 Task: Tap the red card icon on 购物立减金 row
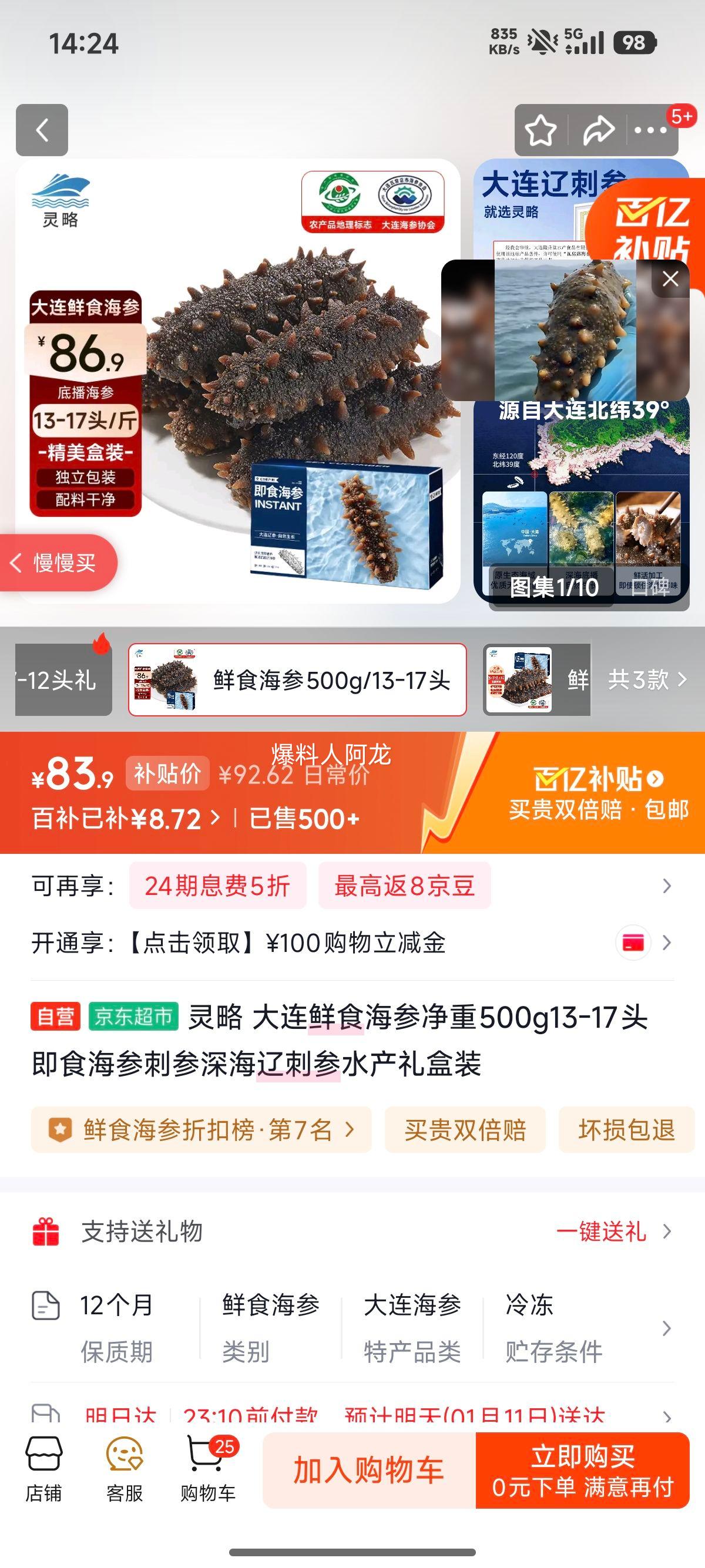[632, 941]
